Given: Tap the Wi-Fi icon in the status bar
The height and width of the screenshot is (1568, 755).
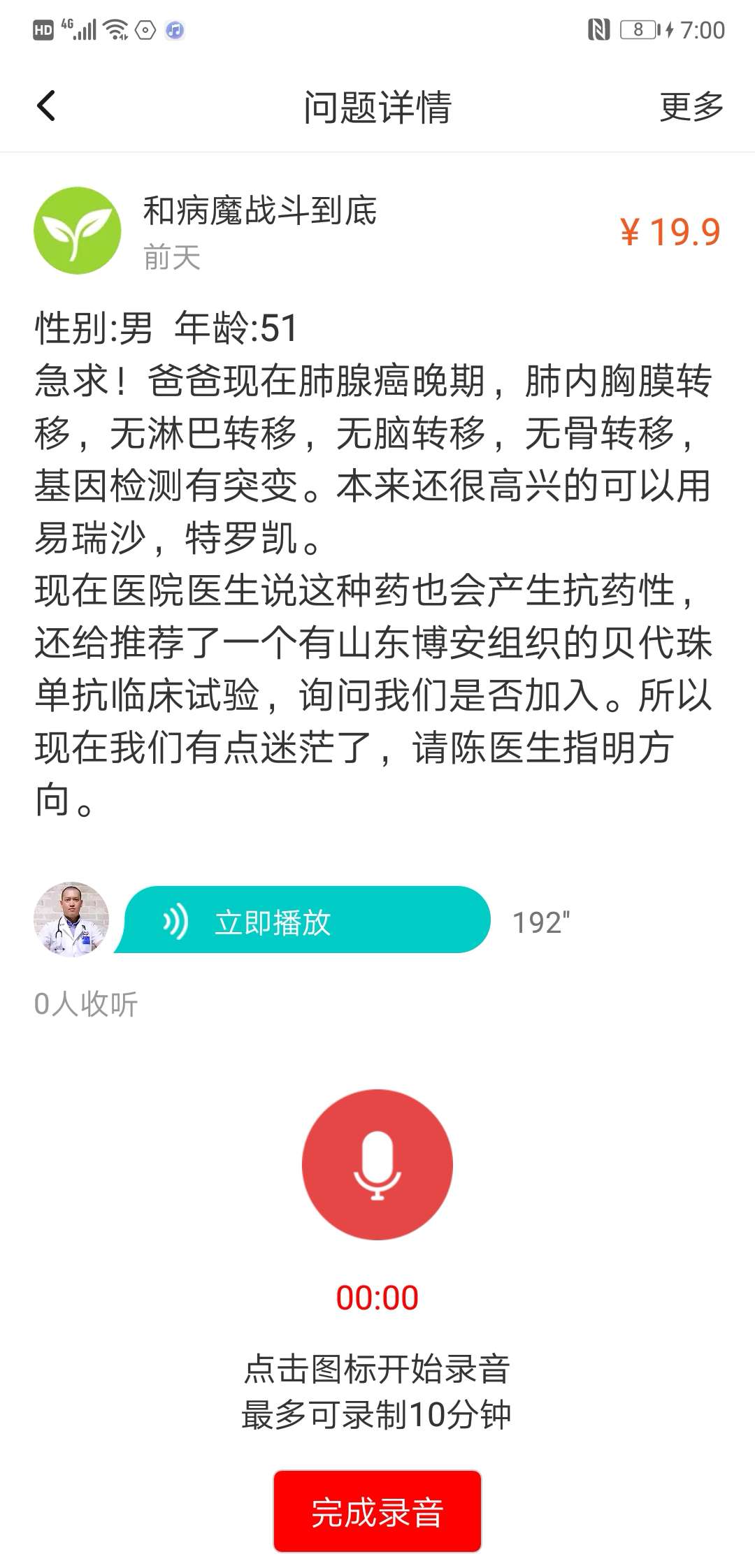Looking at the screenshot, I should pos(114,30).
